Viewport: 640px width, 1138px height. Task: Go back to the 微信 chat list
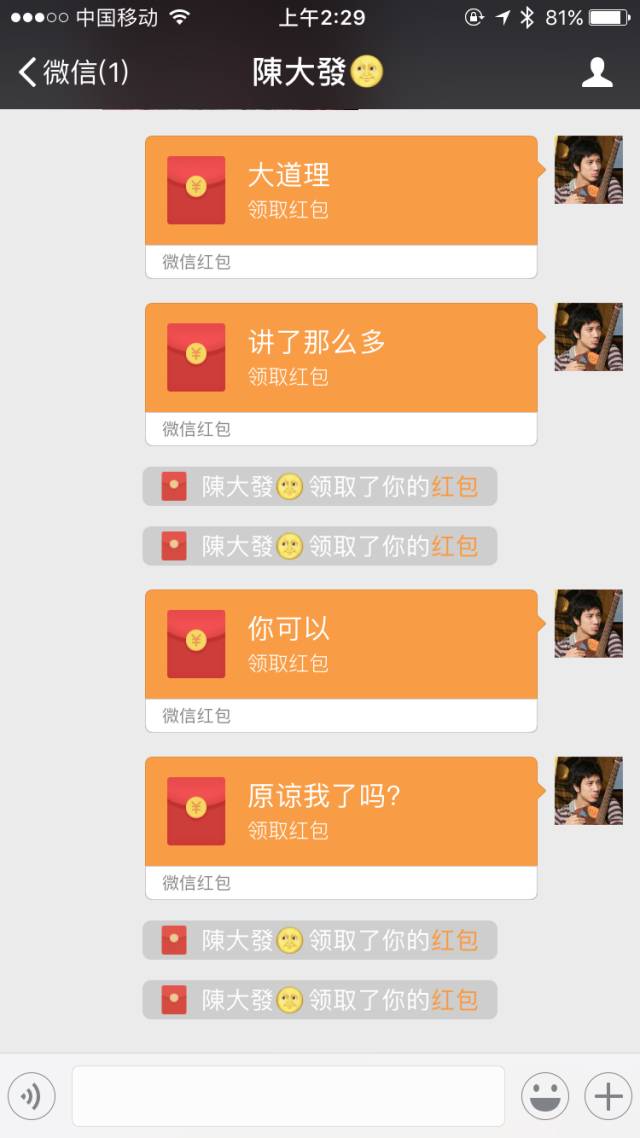pos(72,72)
